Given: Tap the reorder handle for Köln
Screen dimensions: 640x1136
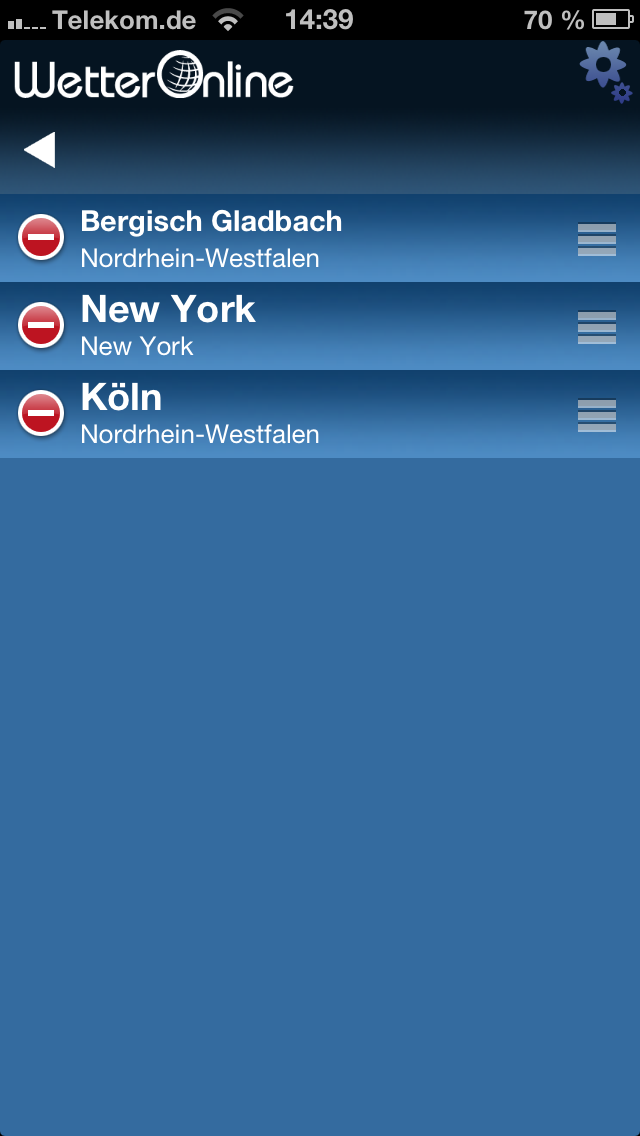Looking at the screenshot, I should pyautogui.click(x=597, y=415).
